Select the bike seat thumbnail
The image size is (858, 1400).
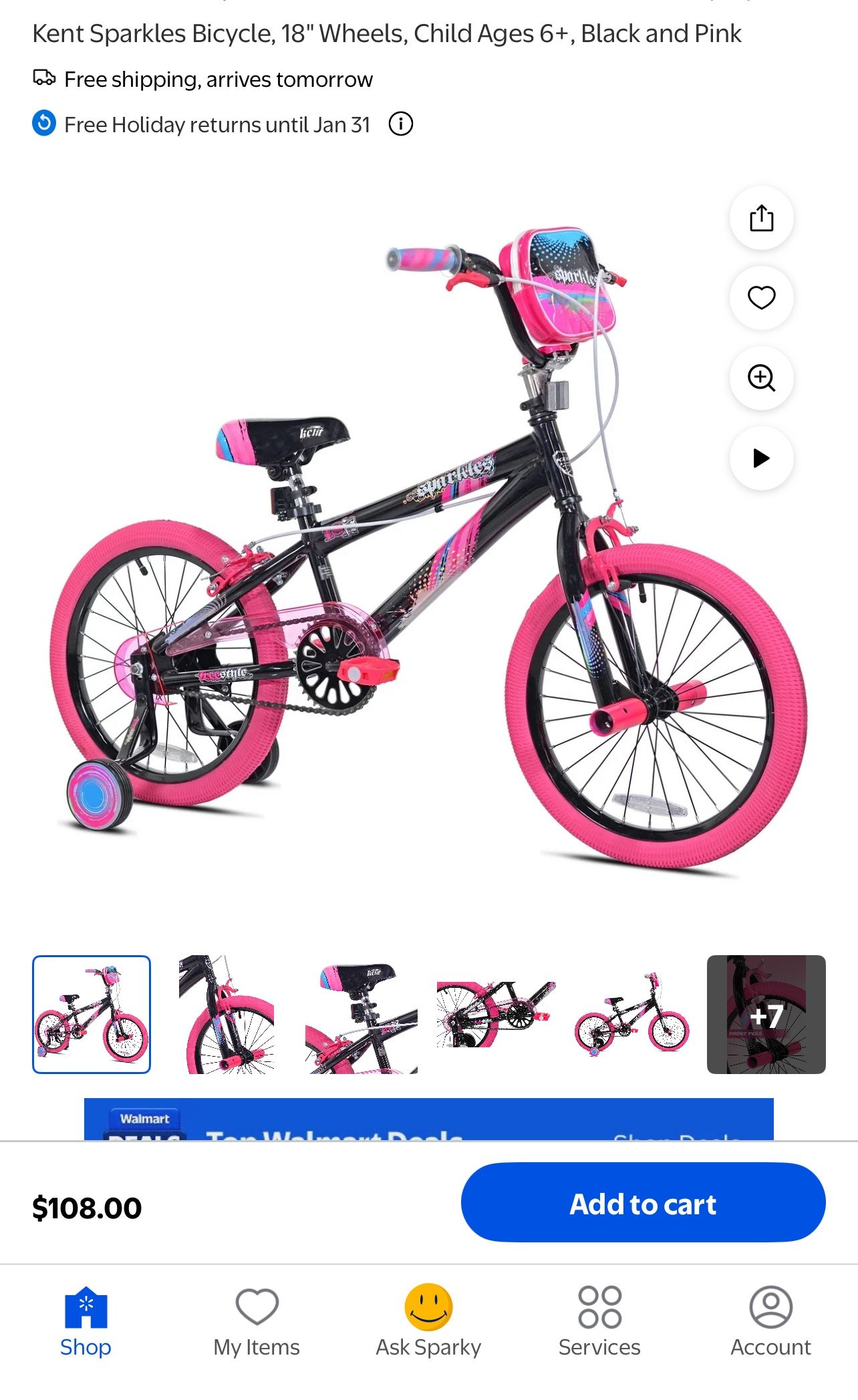click(362, 1014)
